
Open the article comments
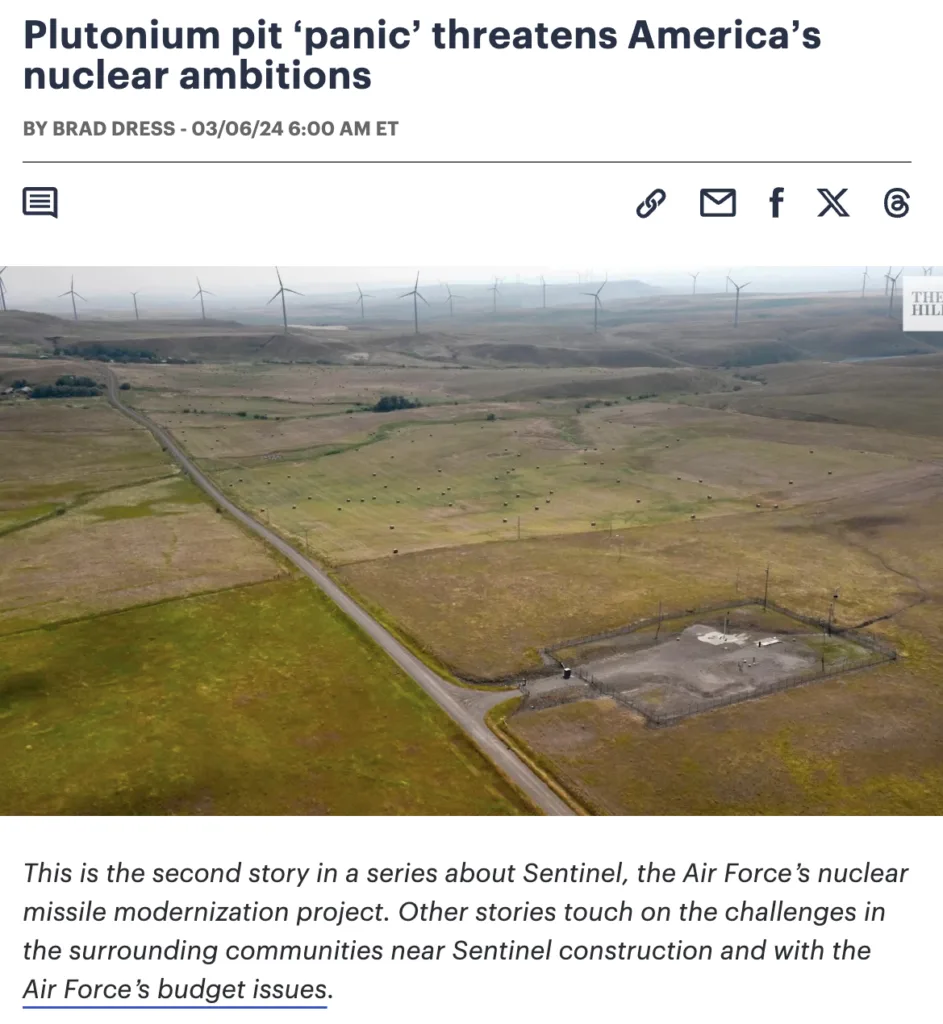click(40, 203)
